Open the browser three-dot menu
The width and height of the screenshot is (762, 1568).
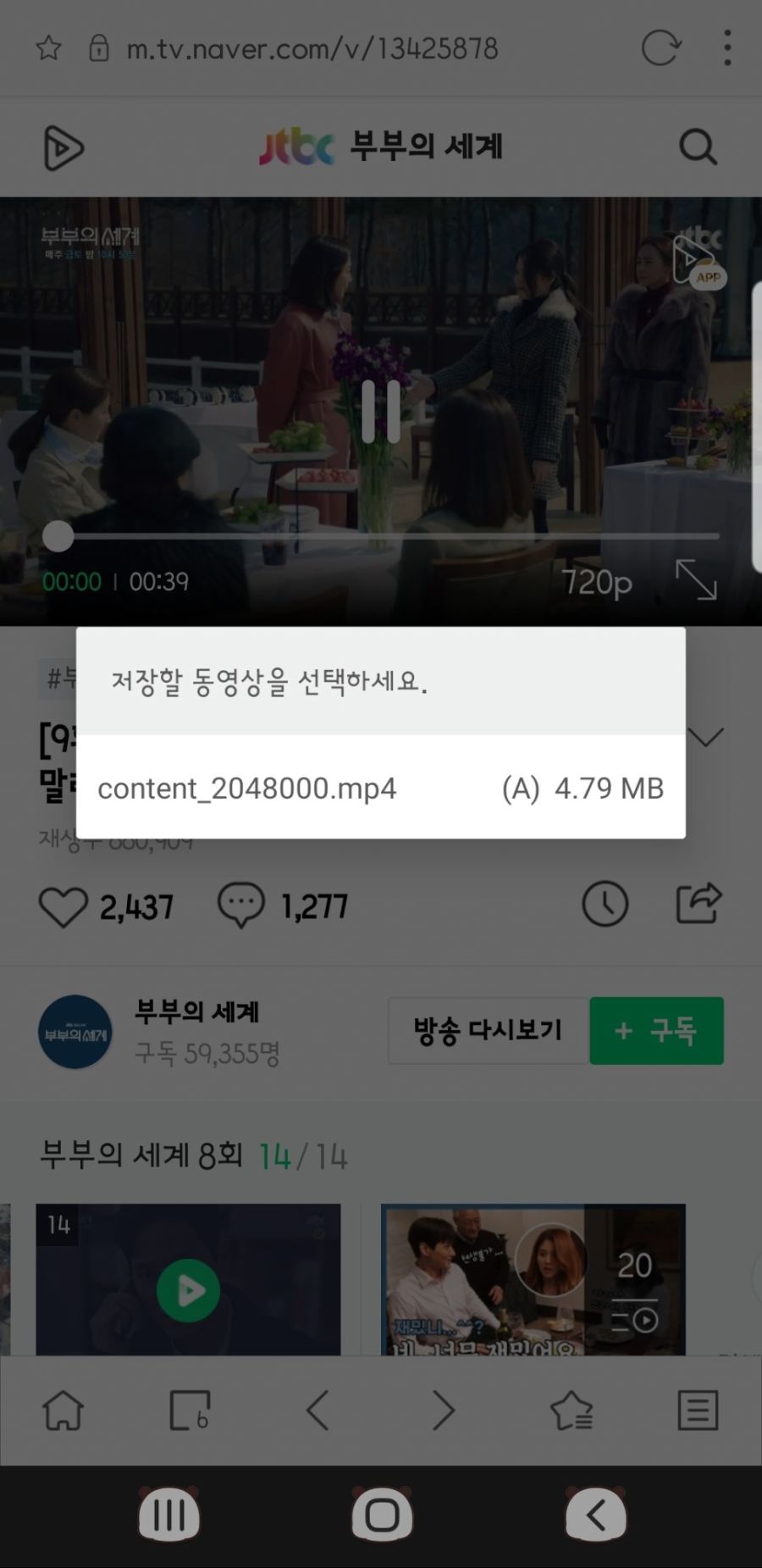coord(726,48)
